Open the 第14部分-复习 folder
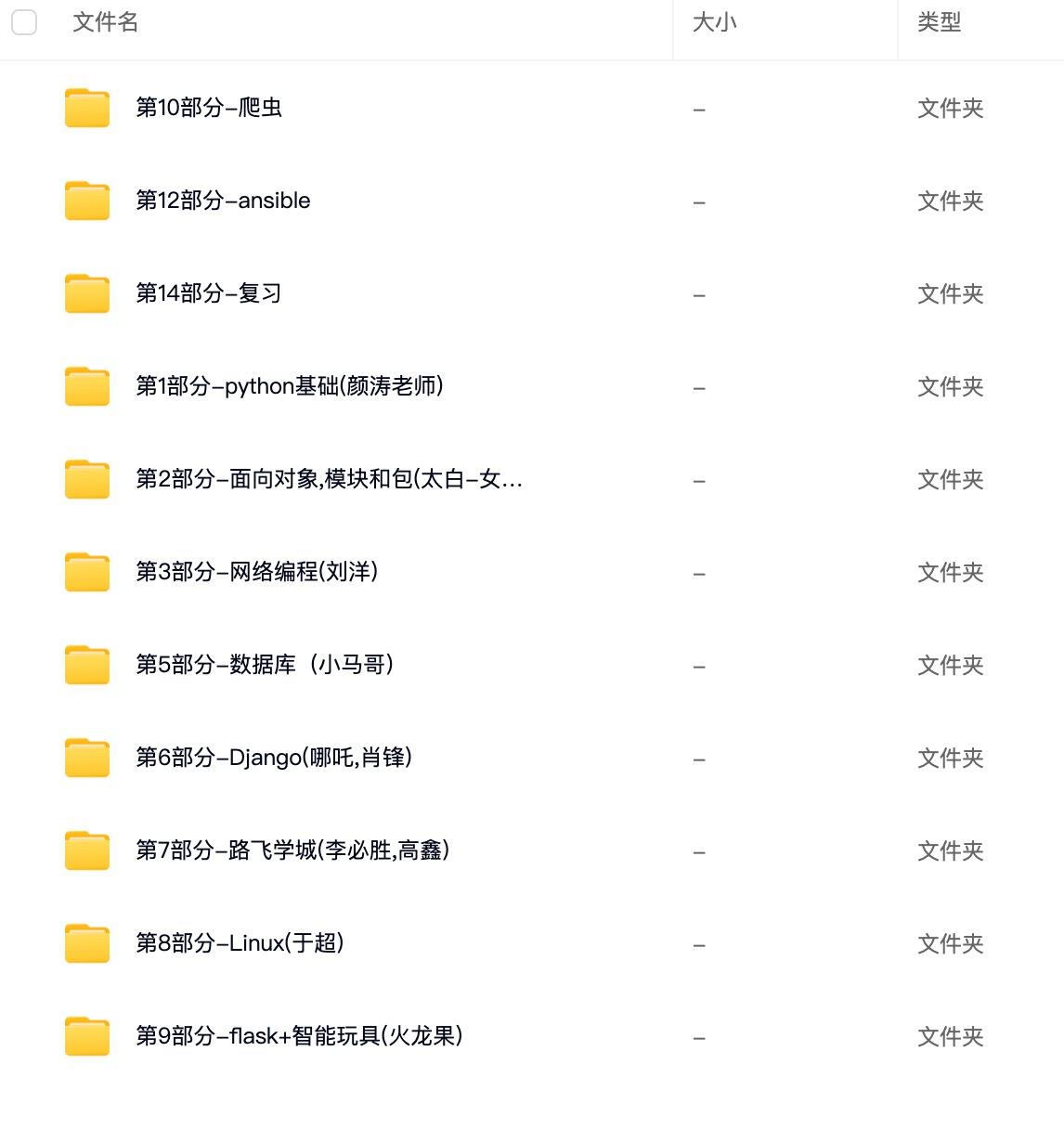The width and height of the screenshot is (1064, 1142). click(x=209, y=293)
